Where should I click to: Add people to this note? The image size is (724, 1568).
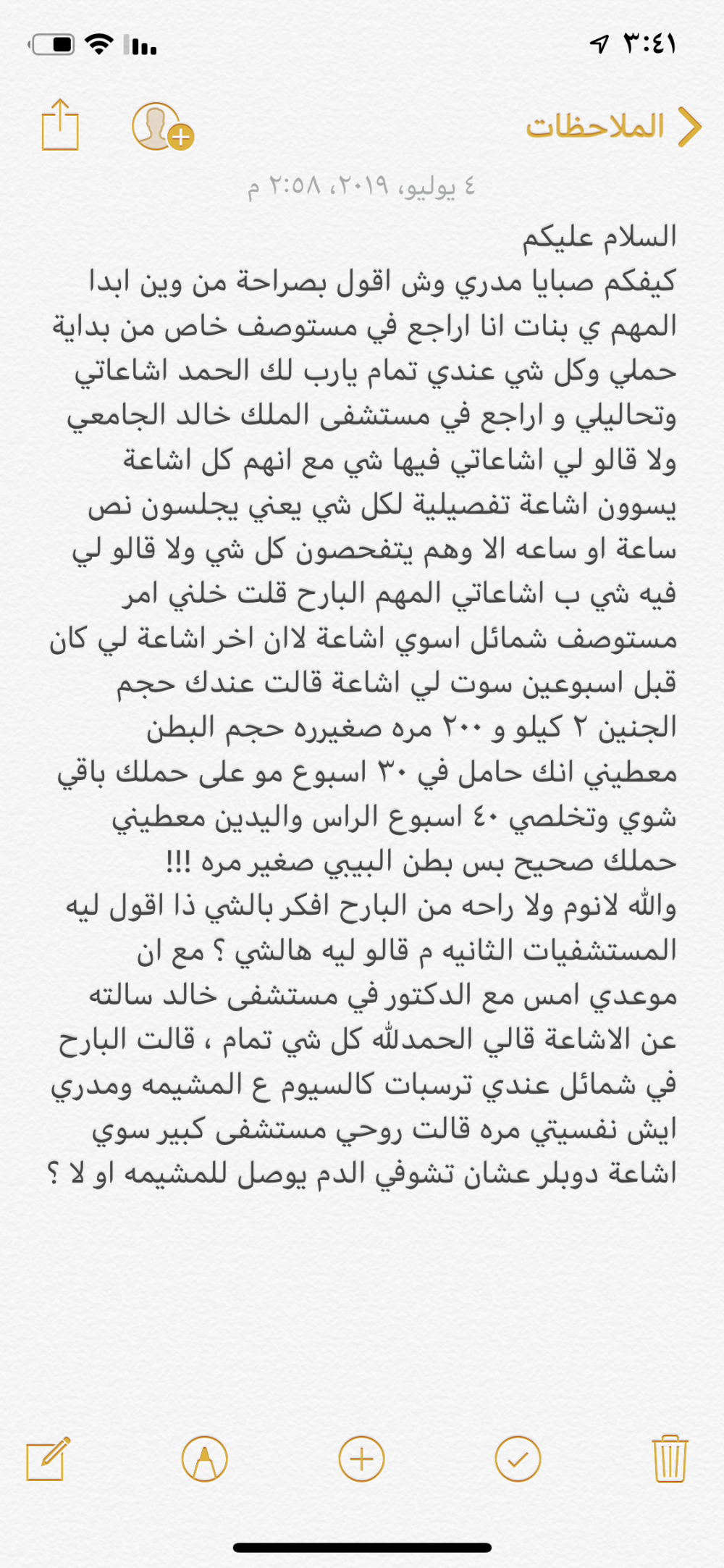click(161, 127)
